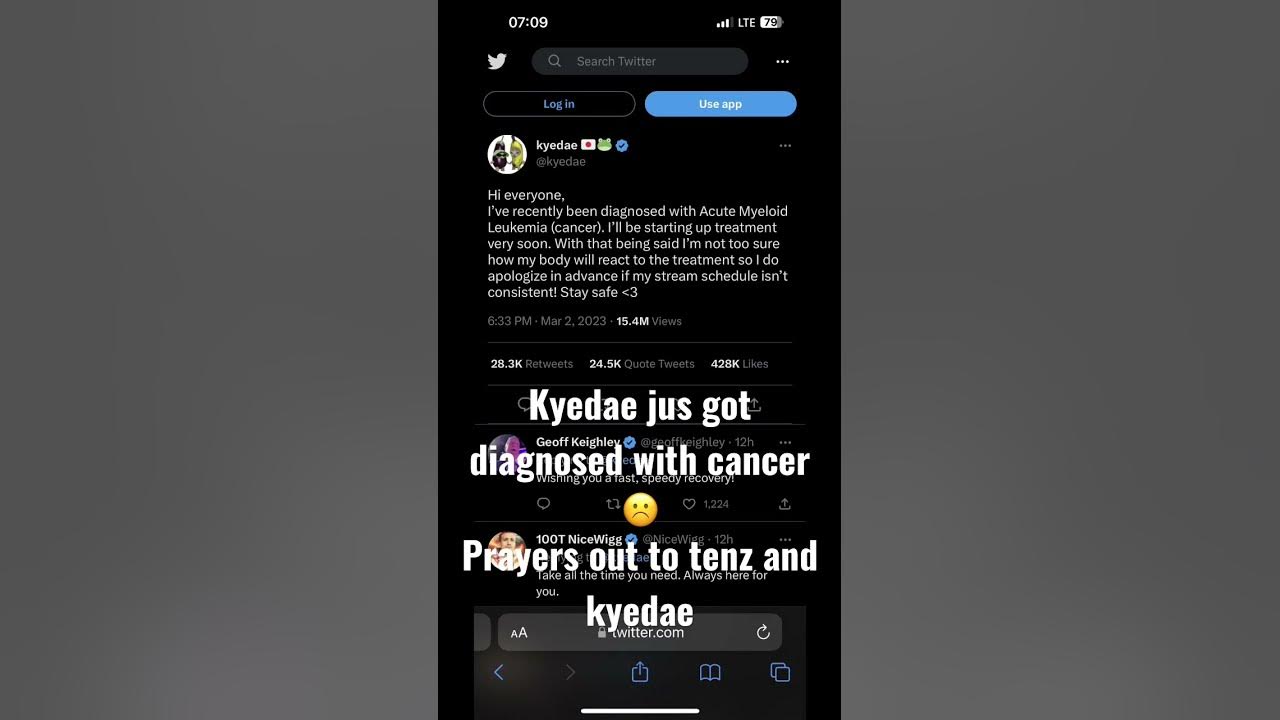Open the top bar overflow menu

[x=782, y=61]
